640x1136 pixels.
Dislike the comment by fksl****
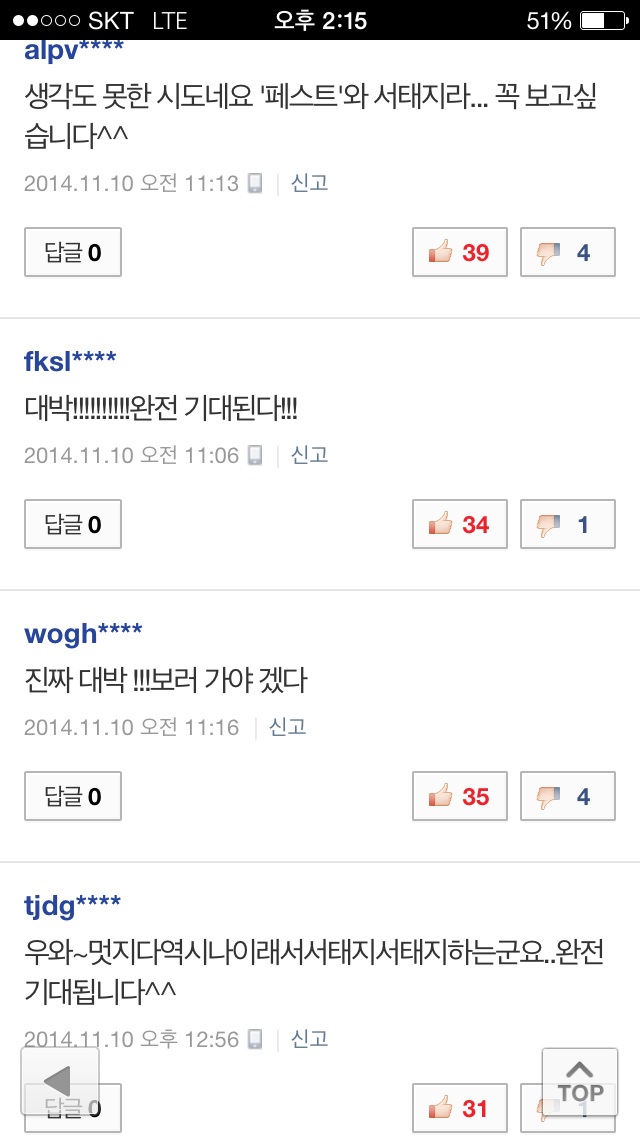coord(568,524)
